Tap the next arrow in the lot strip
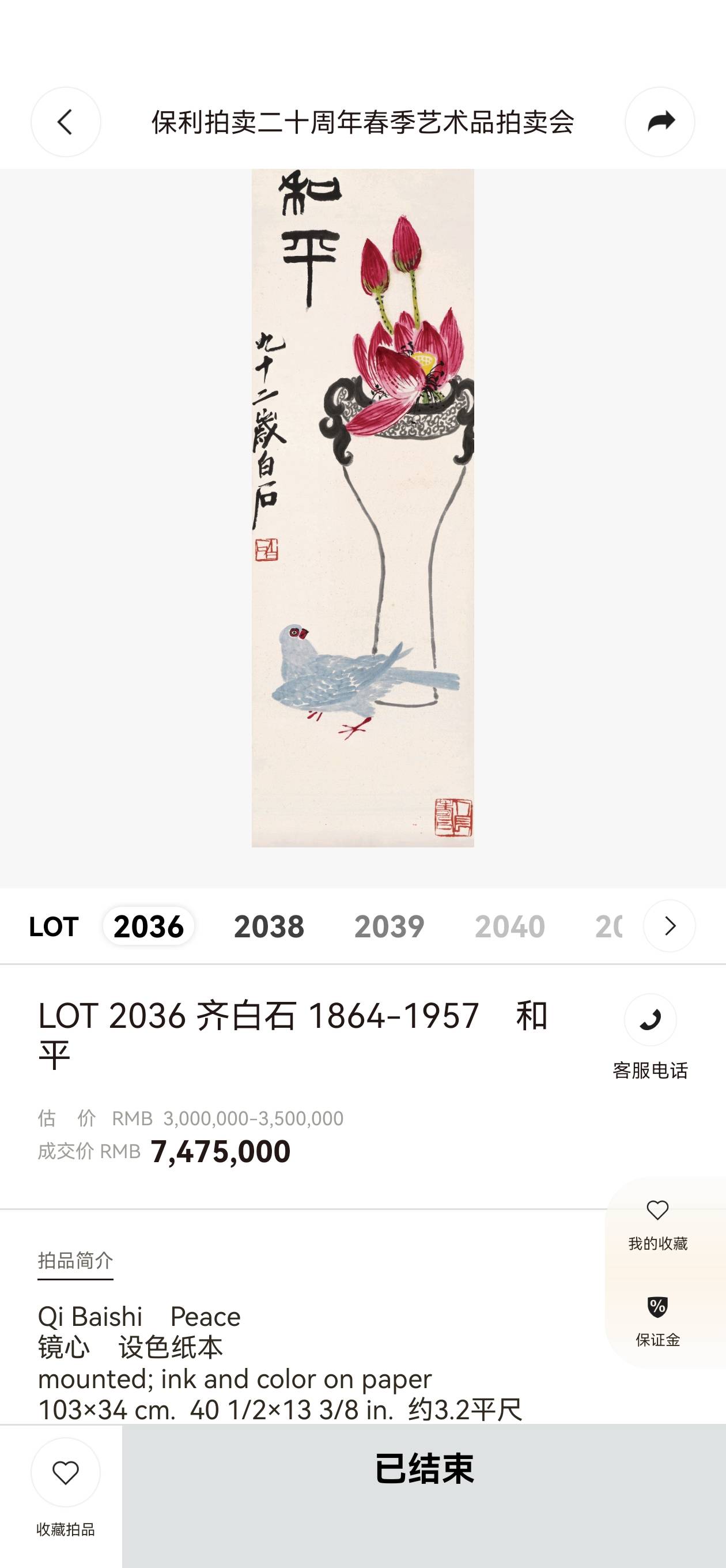 (x=669, y=925)
